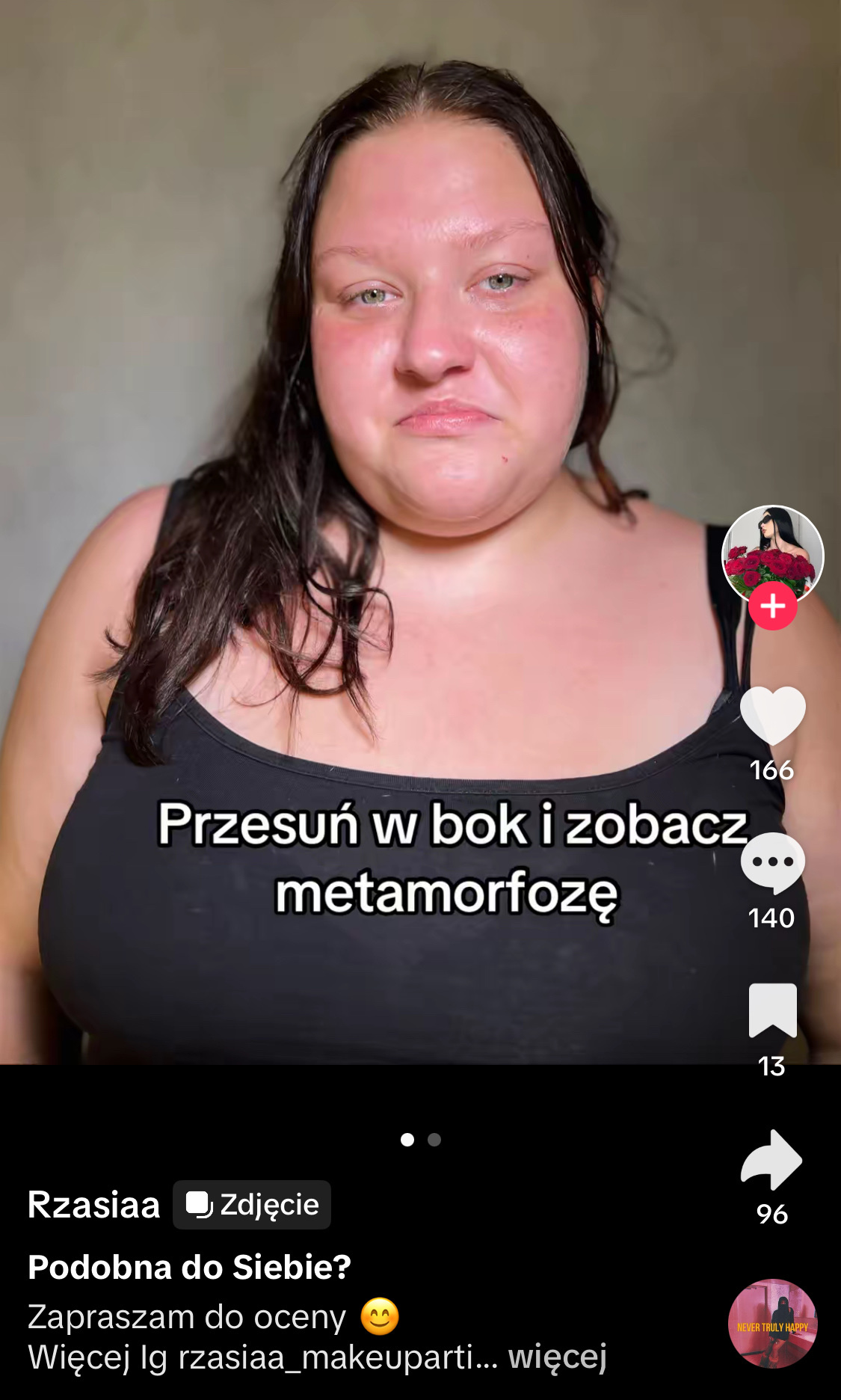Follow Rzasiaa with the plus button
Image resolution: width=841 pixels, height=1400 pixels.
coord(772,607)
